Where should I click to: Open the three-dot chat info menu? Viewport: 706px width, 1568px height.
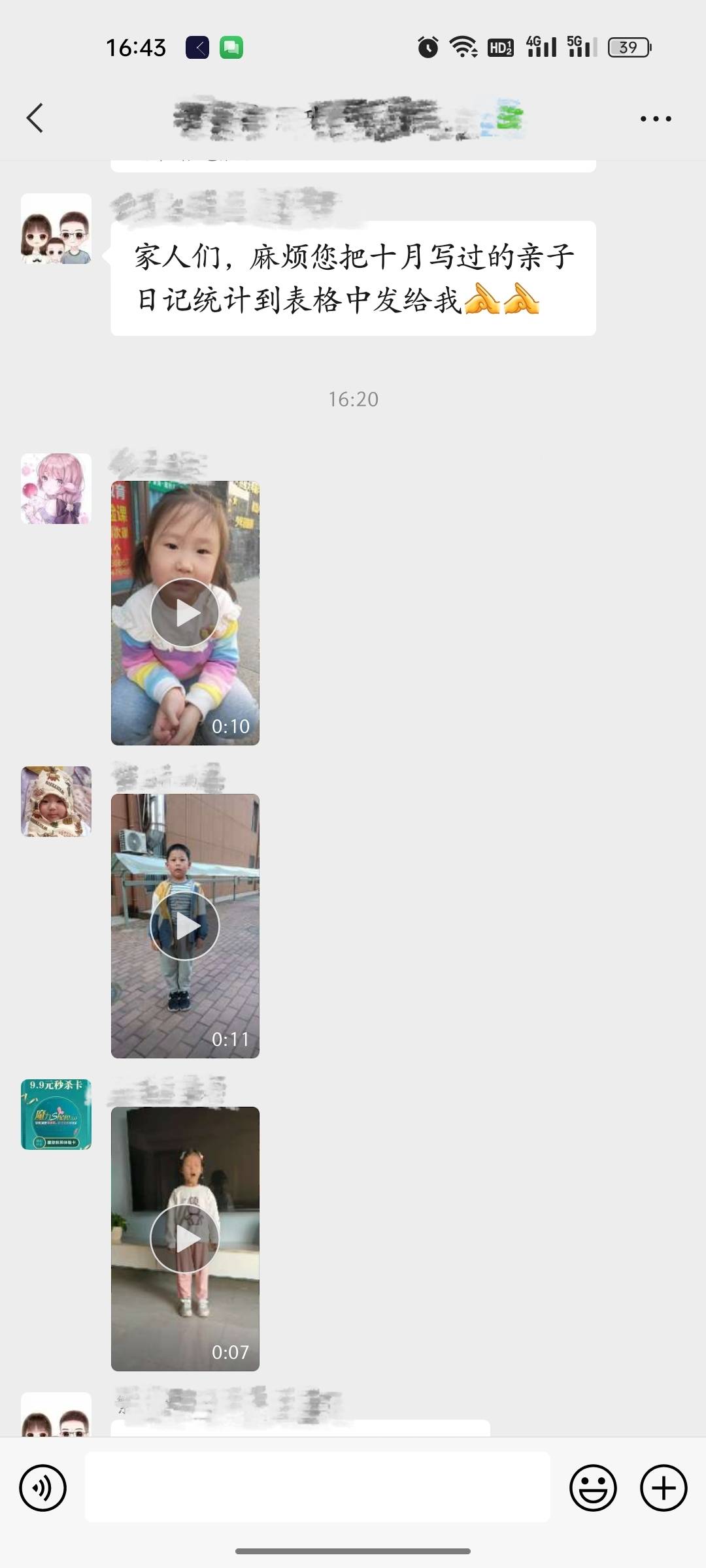coord(656,119)
